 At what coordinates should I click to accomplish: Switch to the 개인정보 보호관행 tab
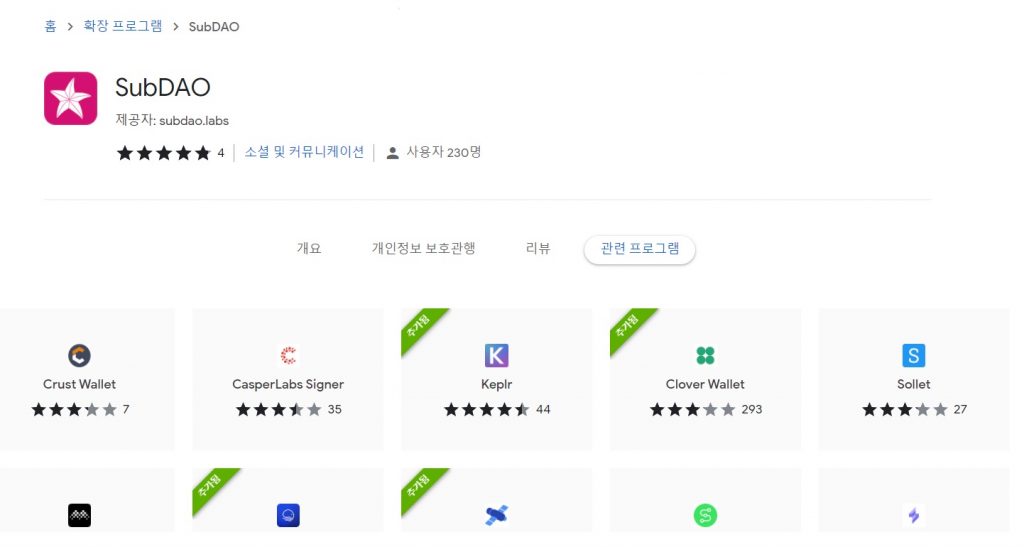pyautogui.click(x=423, y=248)
